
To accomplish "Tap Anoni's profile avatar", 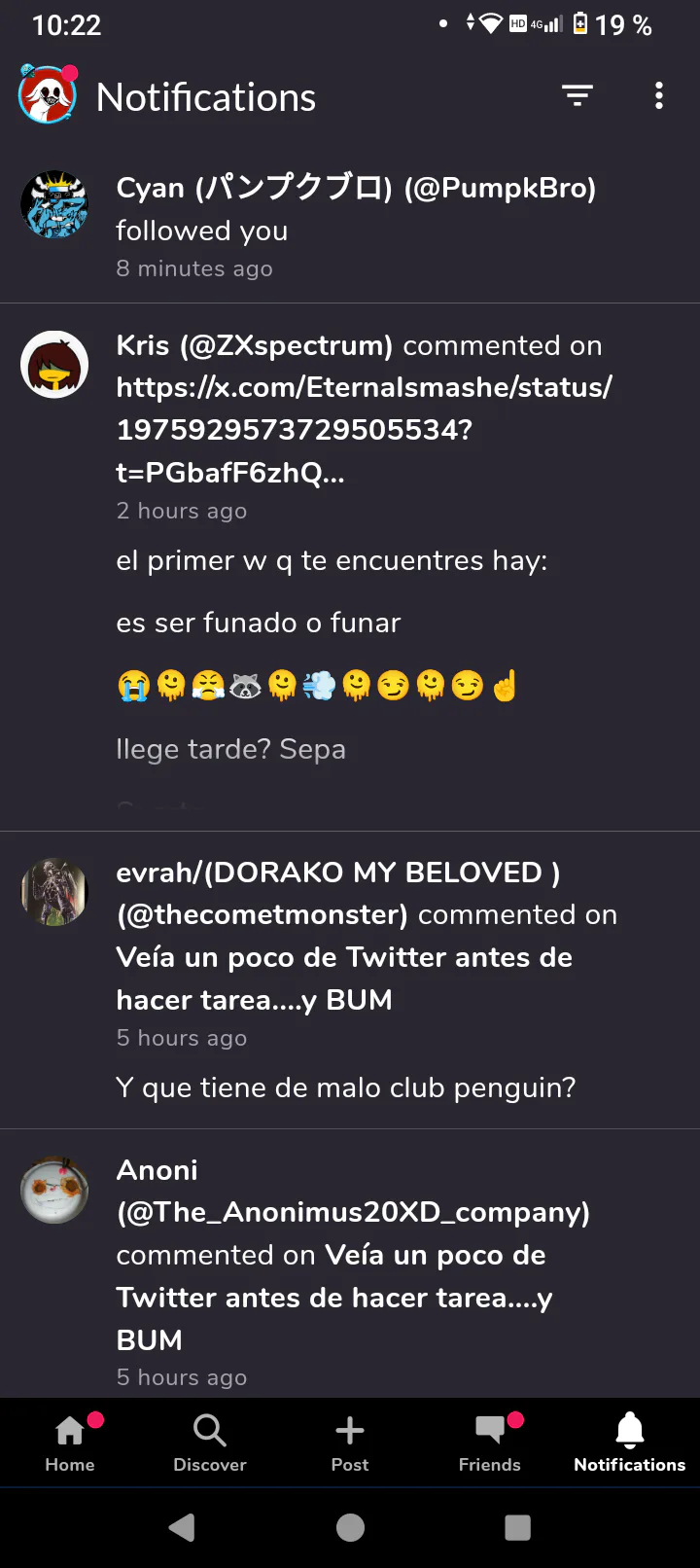I will [54, 1190].
